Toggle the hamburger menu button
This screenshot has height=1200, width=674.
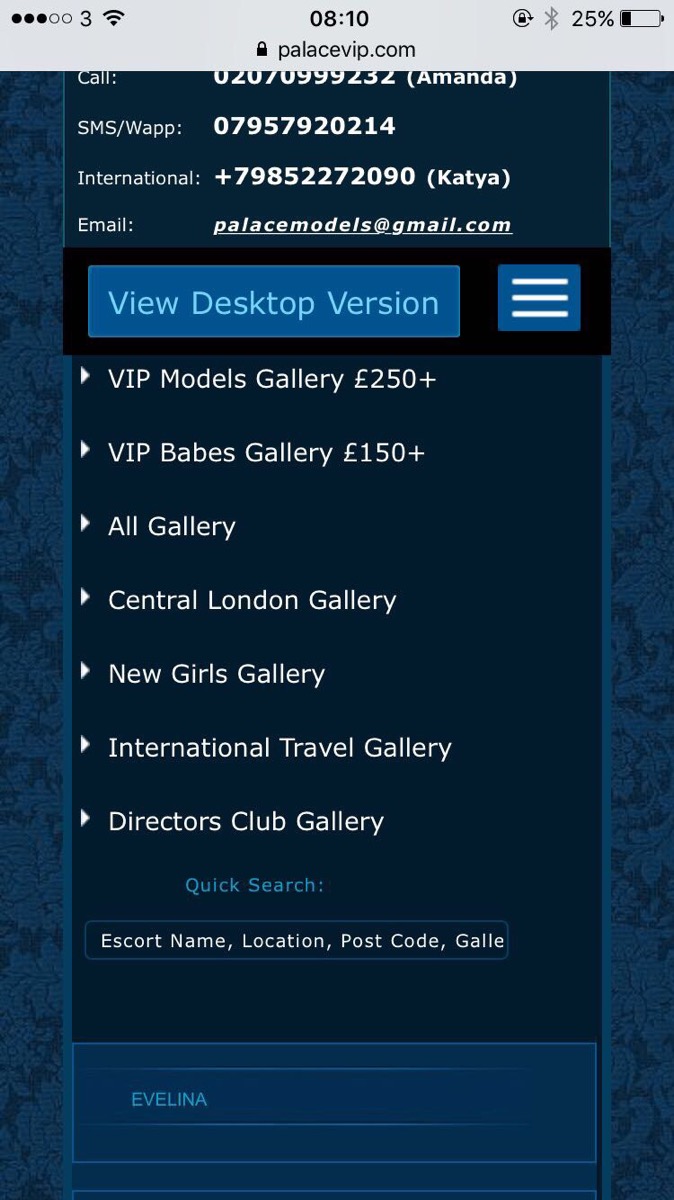coord(539,298)
